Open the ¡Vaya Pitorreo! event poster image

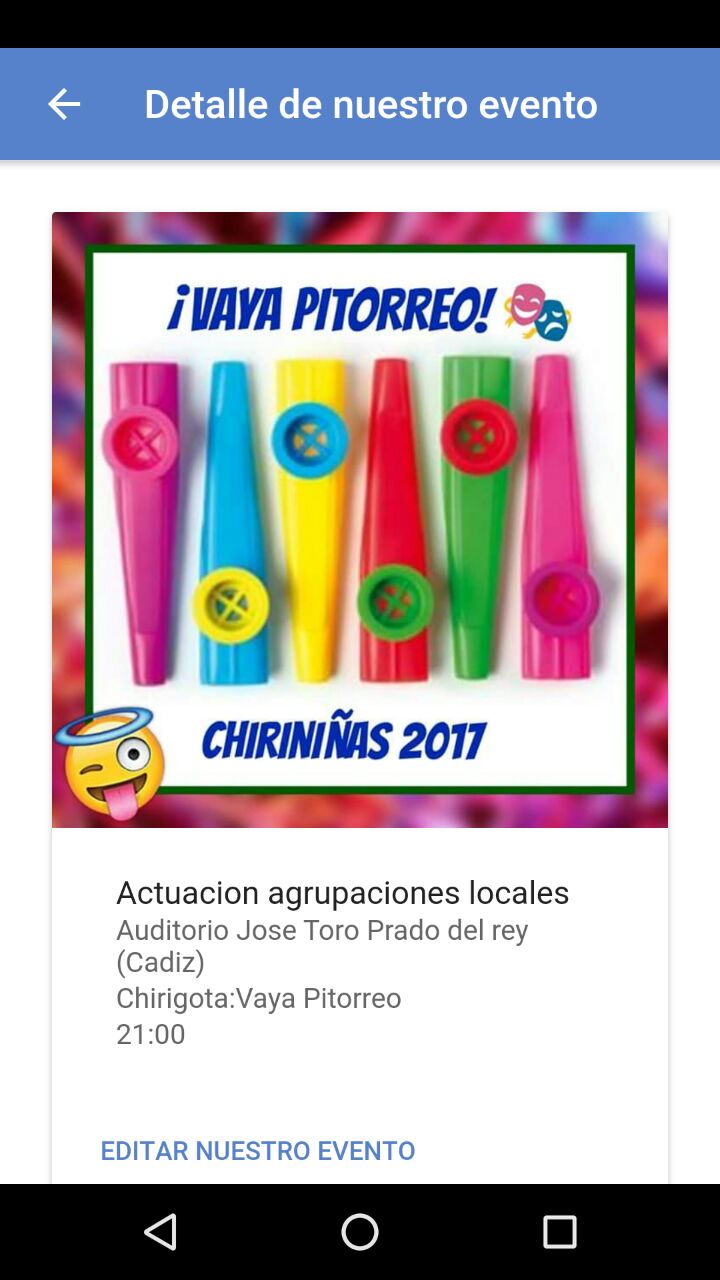[360, 520]
